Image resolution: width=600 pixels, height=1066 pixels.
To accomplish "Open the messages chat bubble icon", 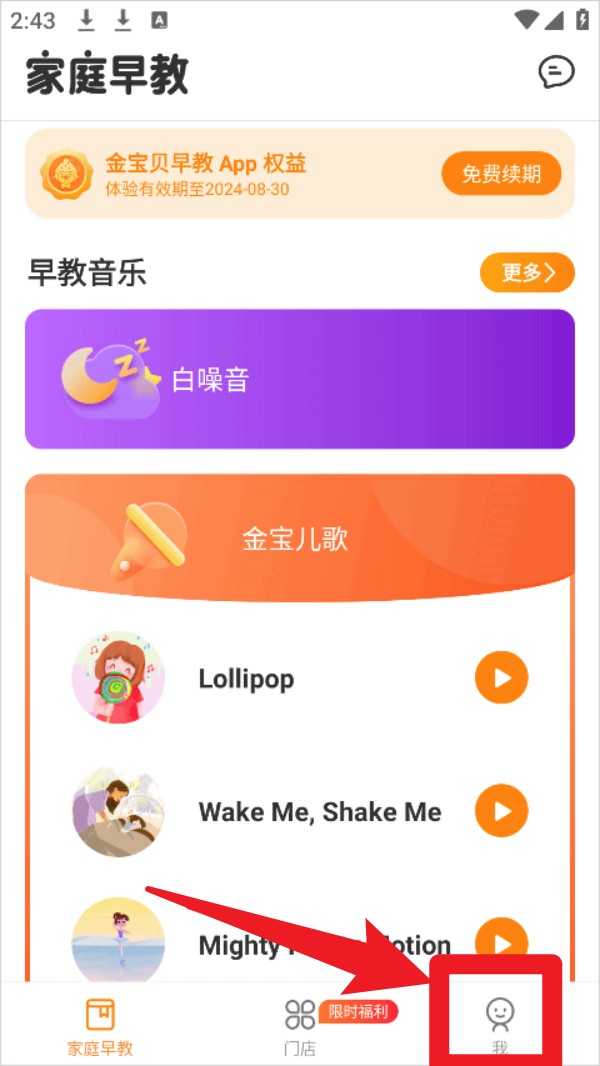I will tap(556, 72).
